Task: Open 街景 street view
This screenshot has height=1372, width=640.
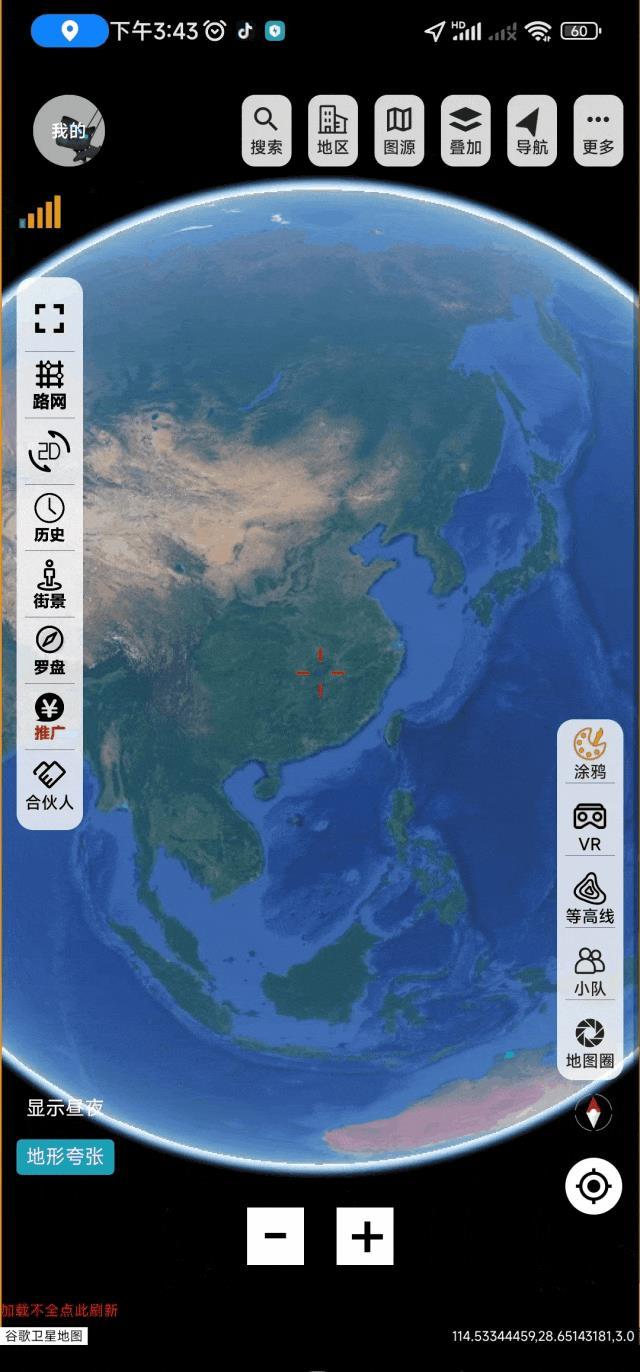Action: pos(49,585)
